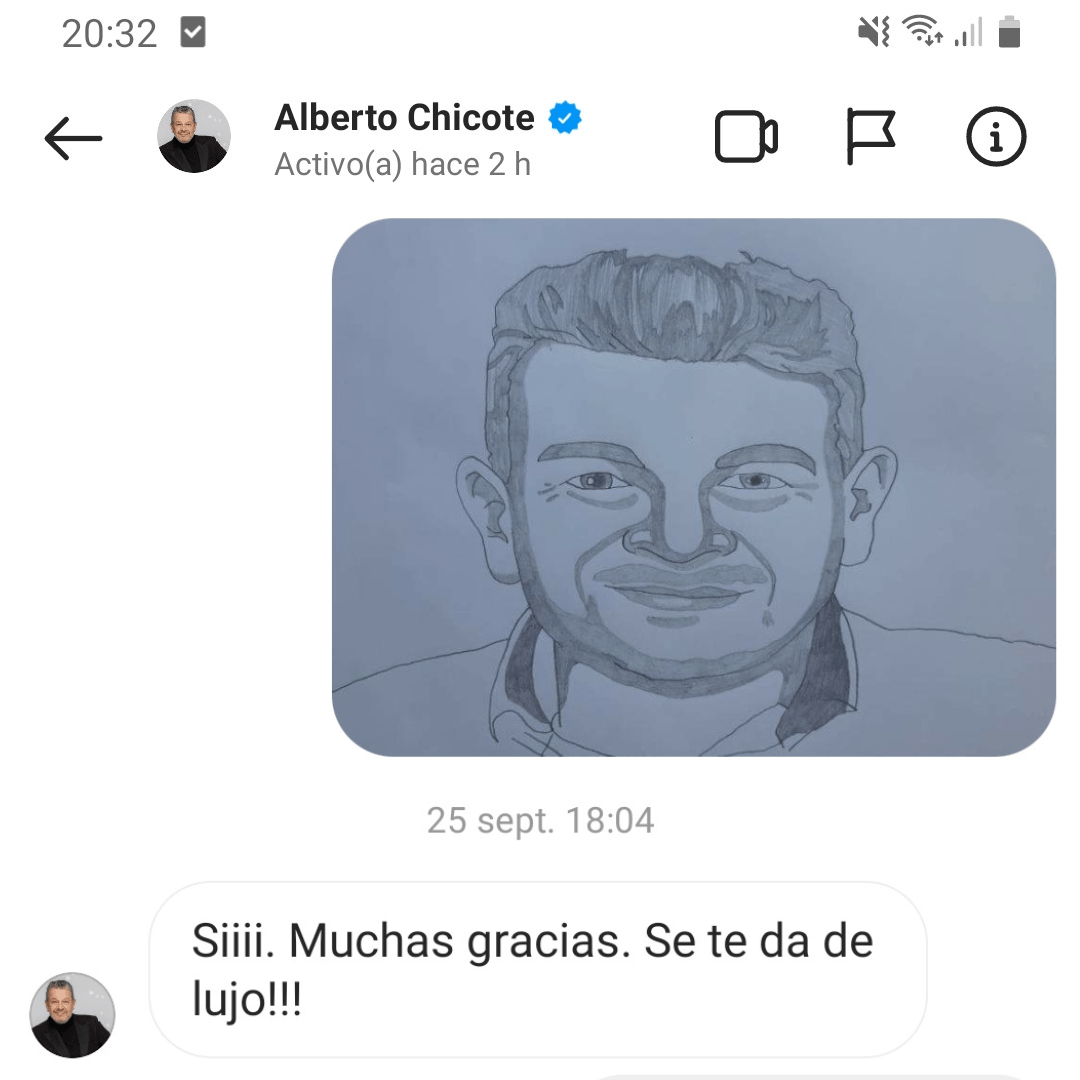Image resolution: width=1080 pixels, height=1080 pixels.
Task: Start a video call with Alberto Chicote
Action: (746, 137)
